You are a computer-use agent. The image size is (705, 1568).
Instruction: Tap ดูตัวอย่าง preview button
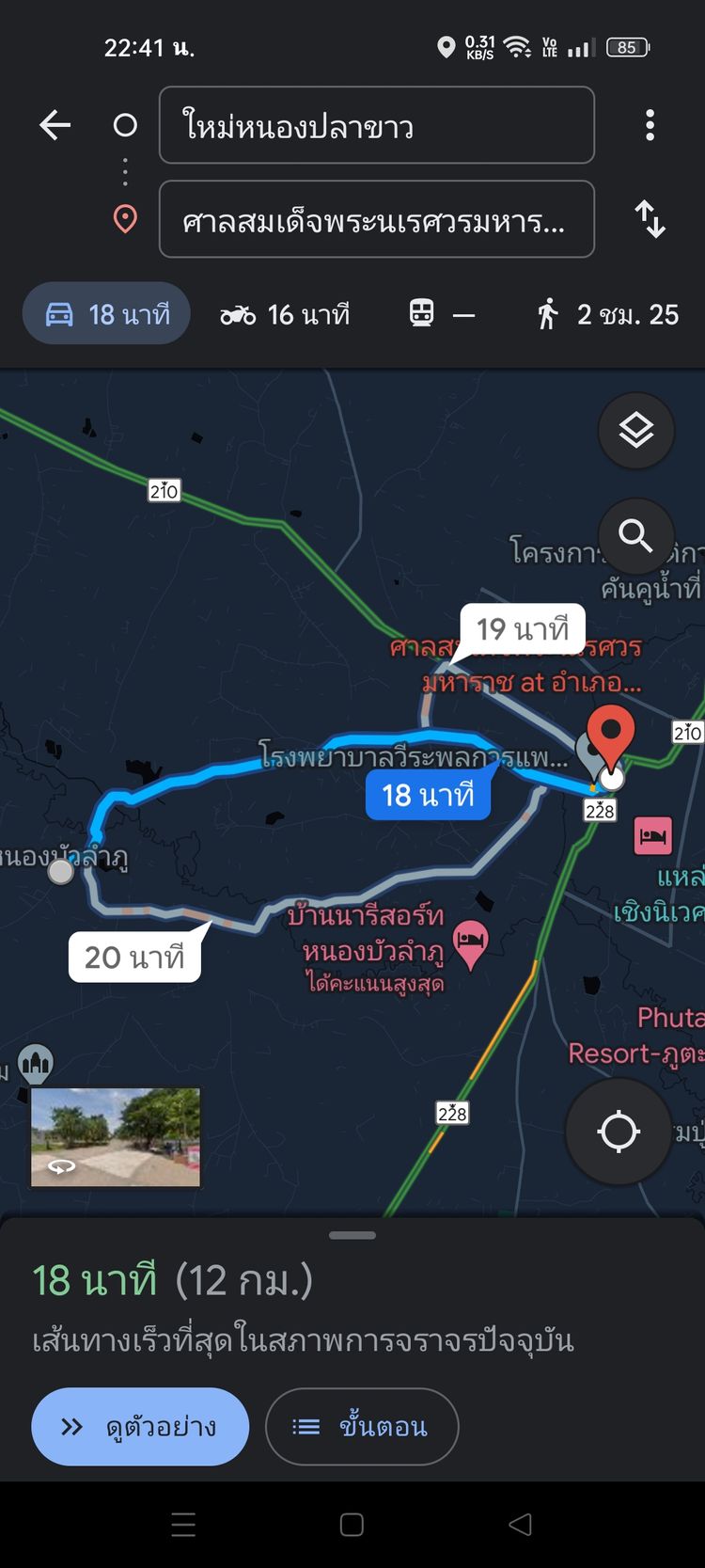click(140, 1427)
